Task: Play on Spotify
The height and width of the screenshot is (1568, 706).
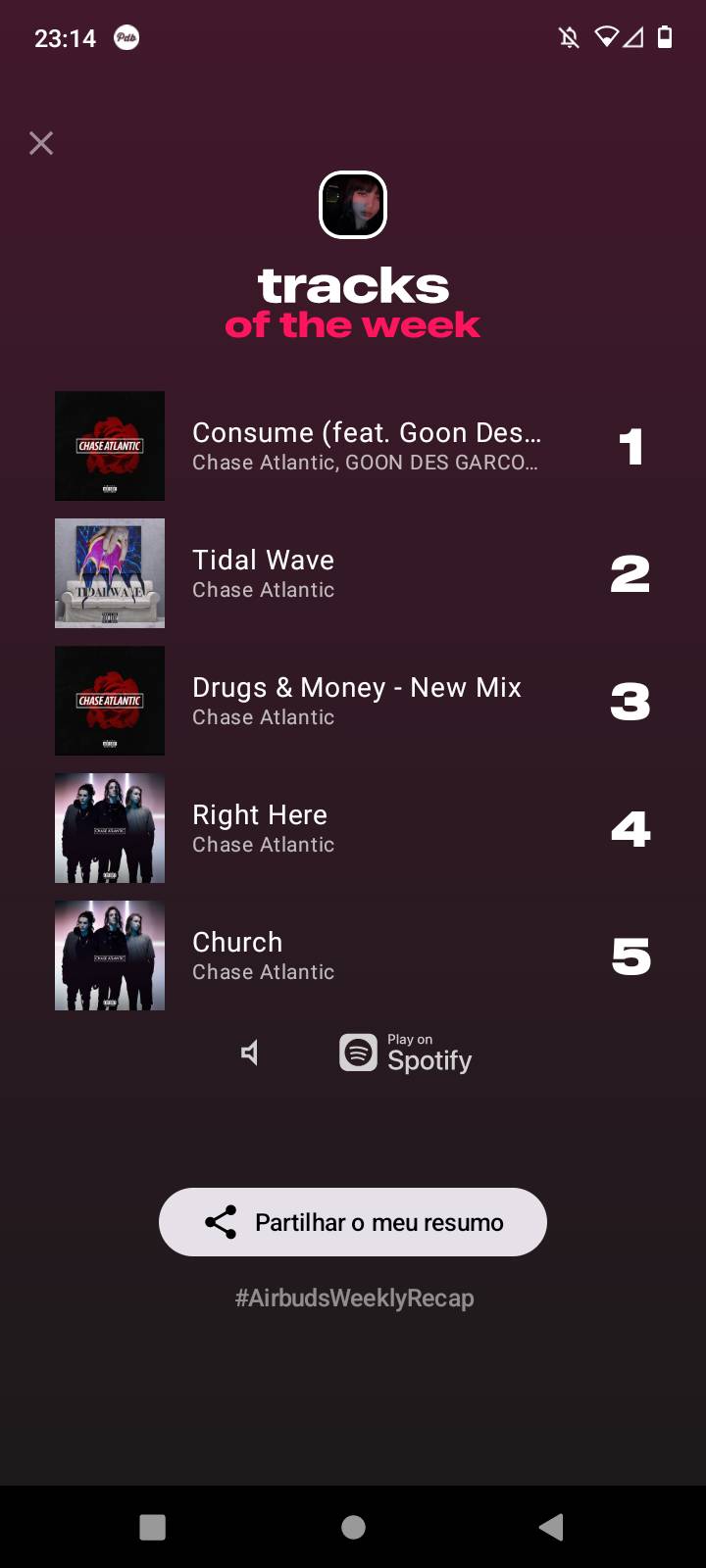Action: [x=406, y=1053]
